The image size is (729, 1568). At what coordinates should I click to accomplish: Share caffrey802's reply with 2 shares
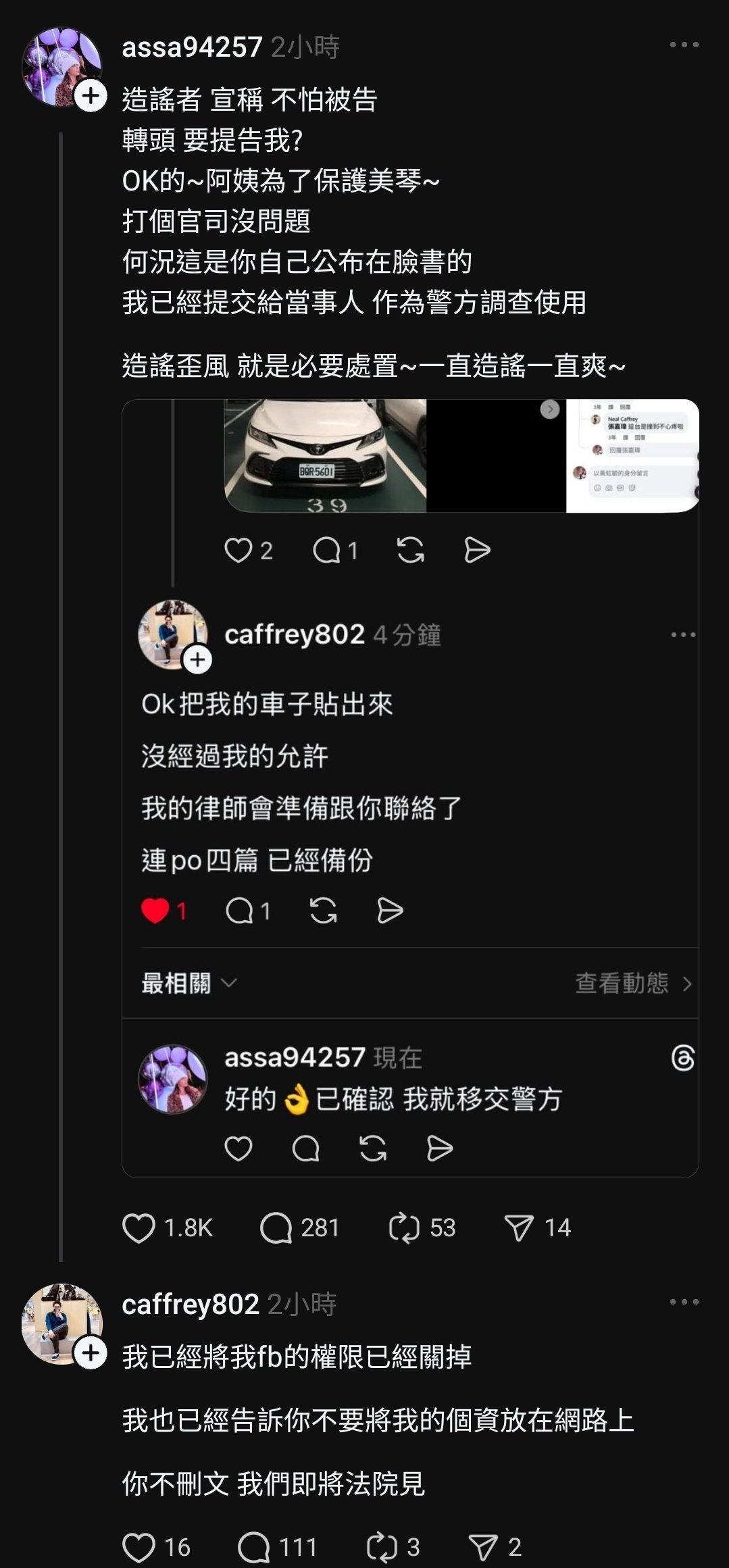[484, 1547]
